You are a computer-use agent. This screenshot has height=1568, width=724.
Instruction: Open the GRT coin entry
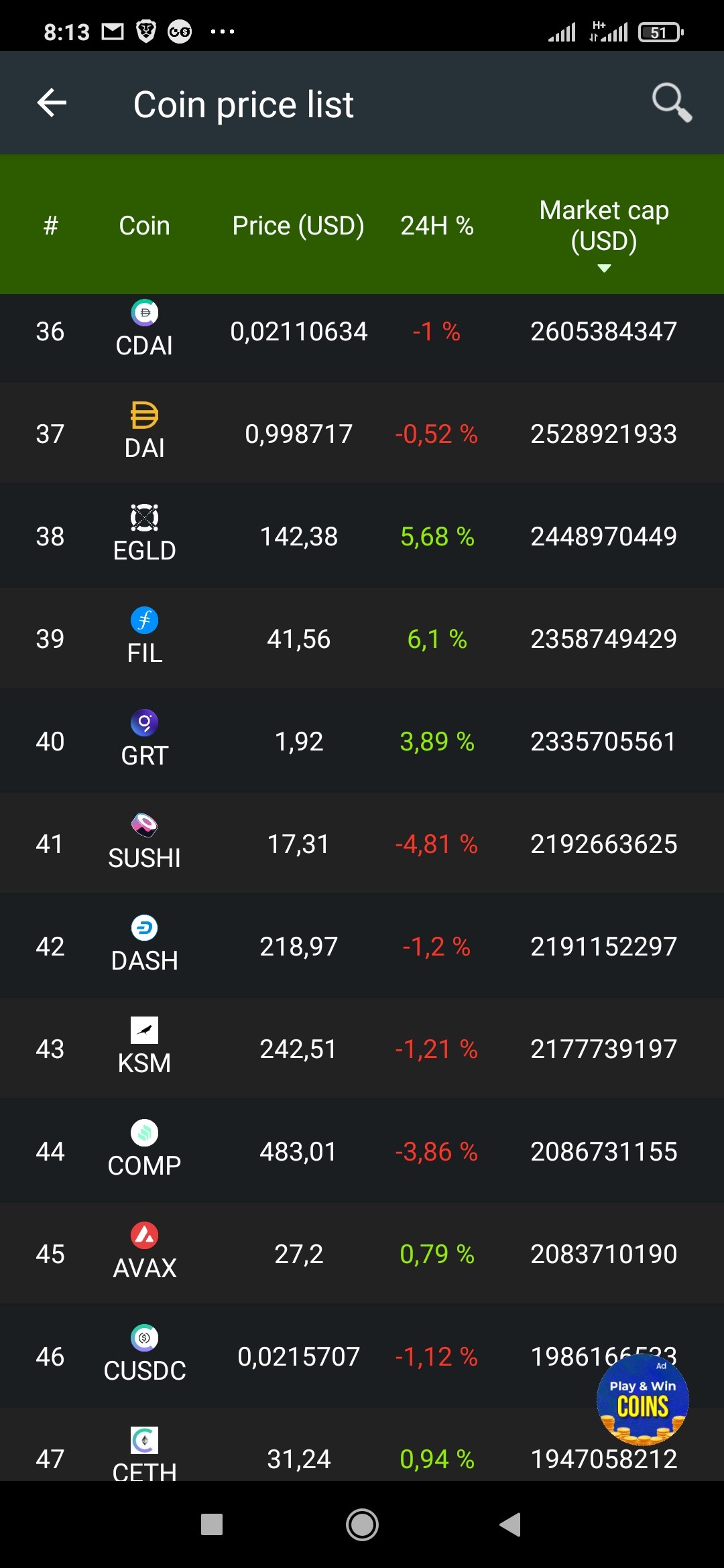coord(362,741)
